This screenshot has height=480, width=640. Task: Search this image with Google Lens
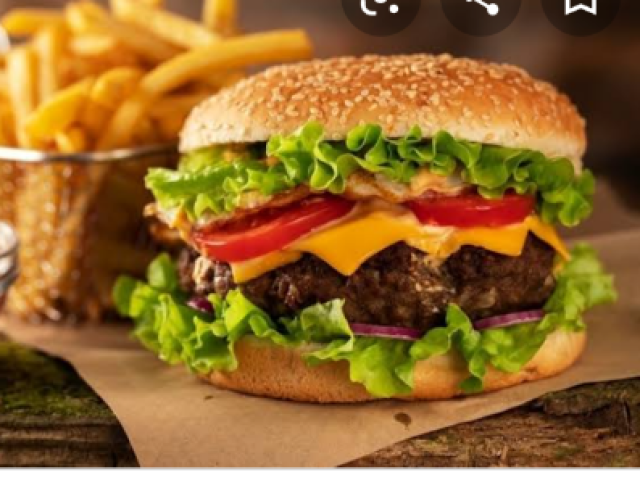click(x=379, y=8)
